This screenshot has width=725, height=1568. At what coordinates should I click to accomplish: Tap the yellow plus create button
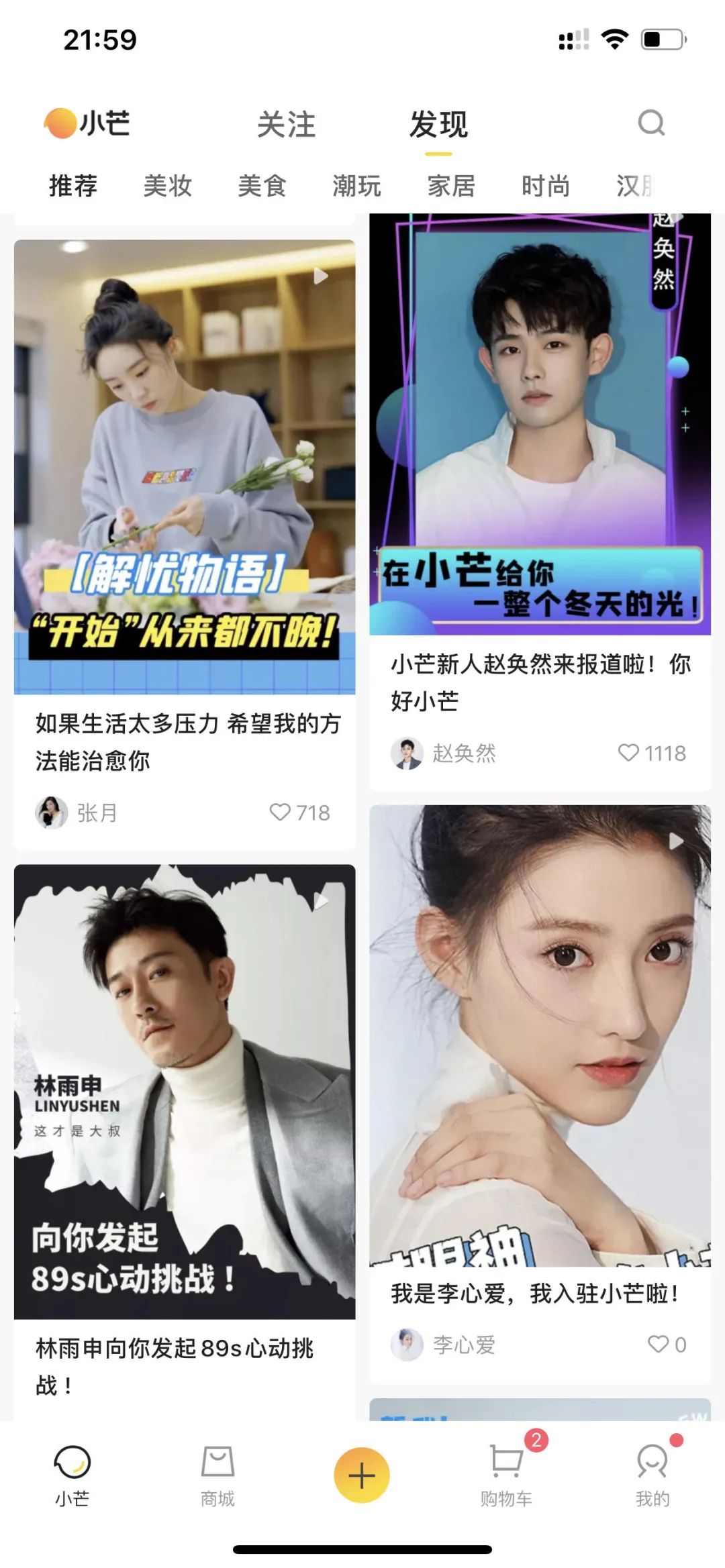(362, 1475)
